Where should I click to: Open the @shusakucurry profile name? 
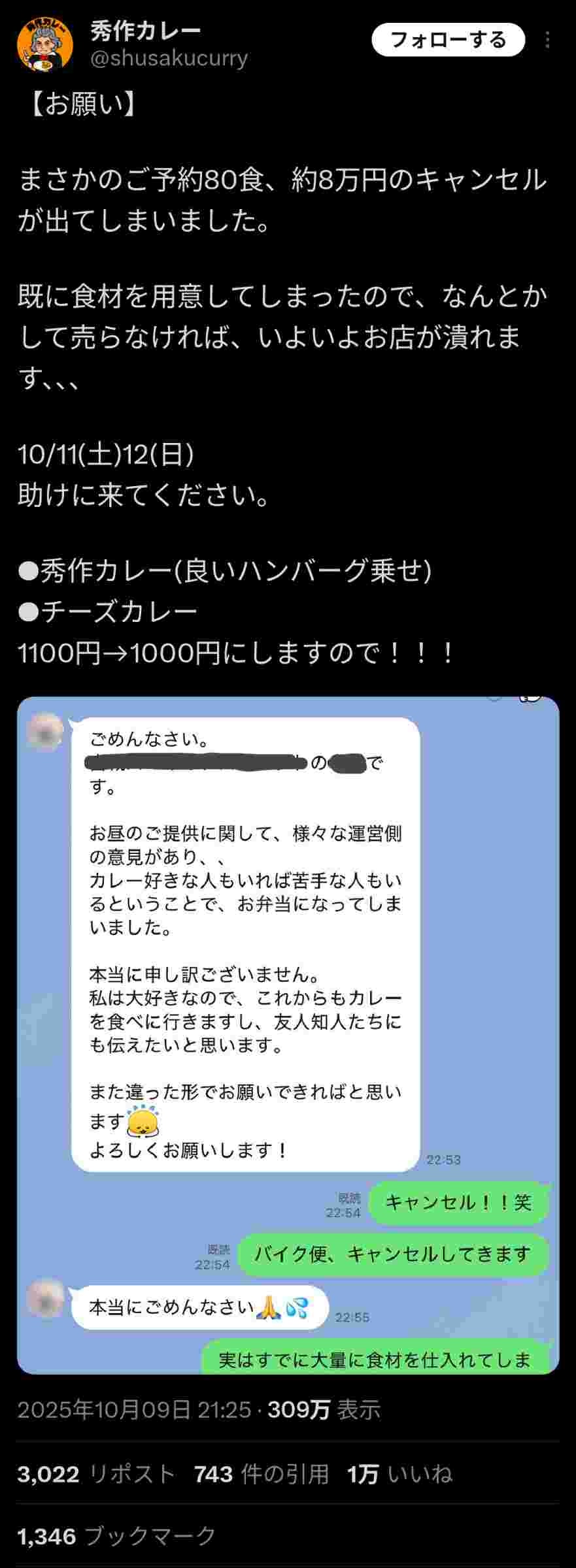click(x=169, y=59)
